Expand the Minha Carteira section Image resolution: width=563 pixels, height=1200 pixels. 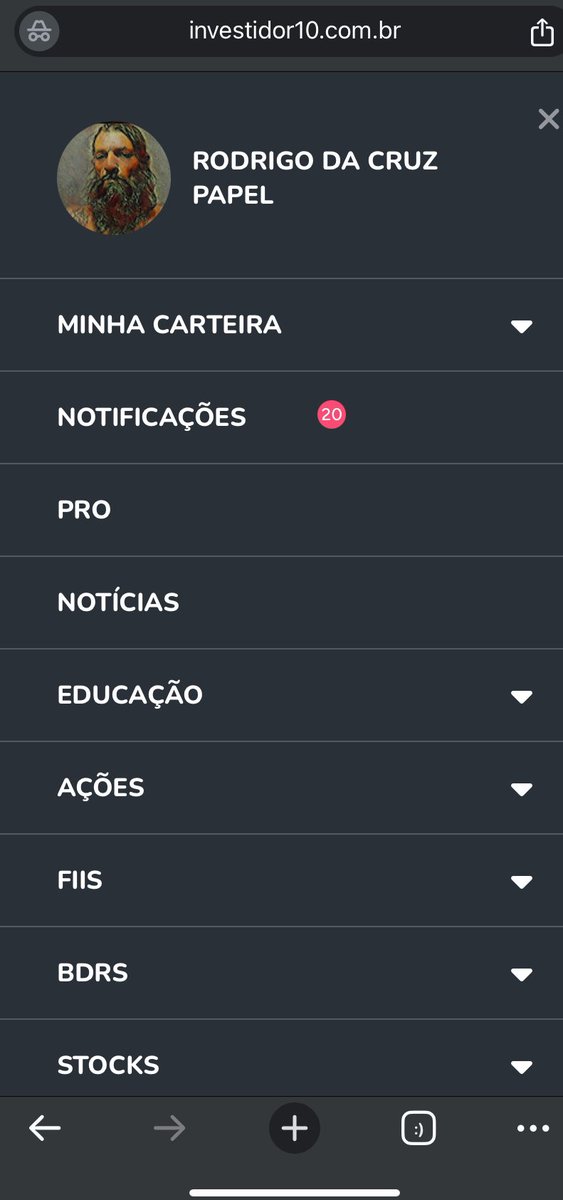pyautogui.click(x=281, y=325)
